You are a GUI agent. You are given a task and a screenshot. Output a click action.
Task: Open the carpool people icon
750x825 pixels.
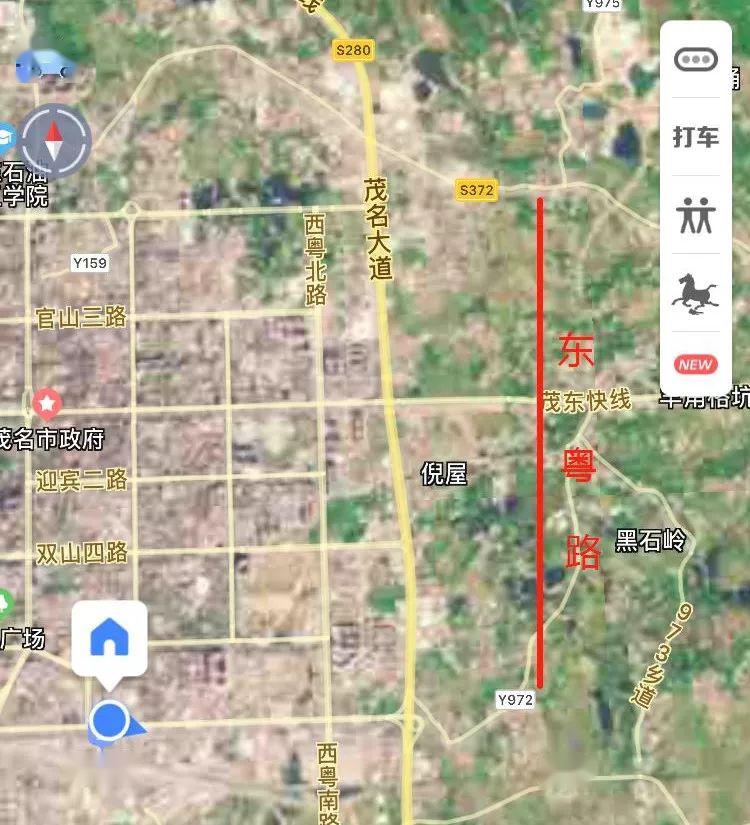point(695,215)
